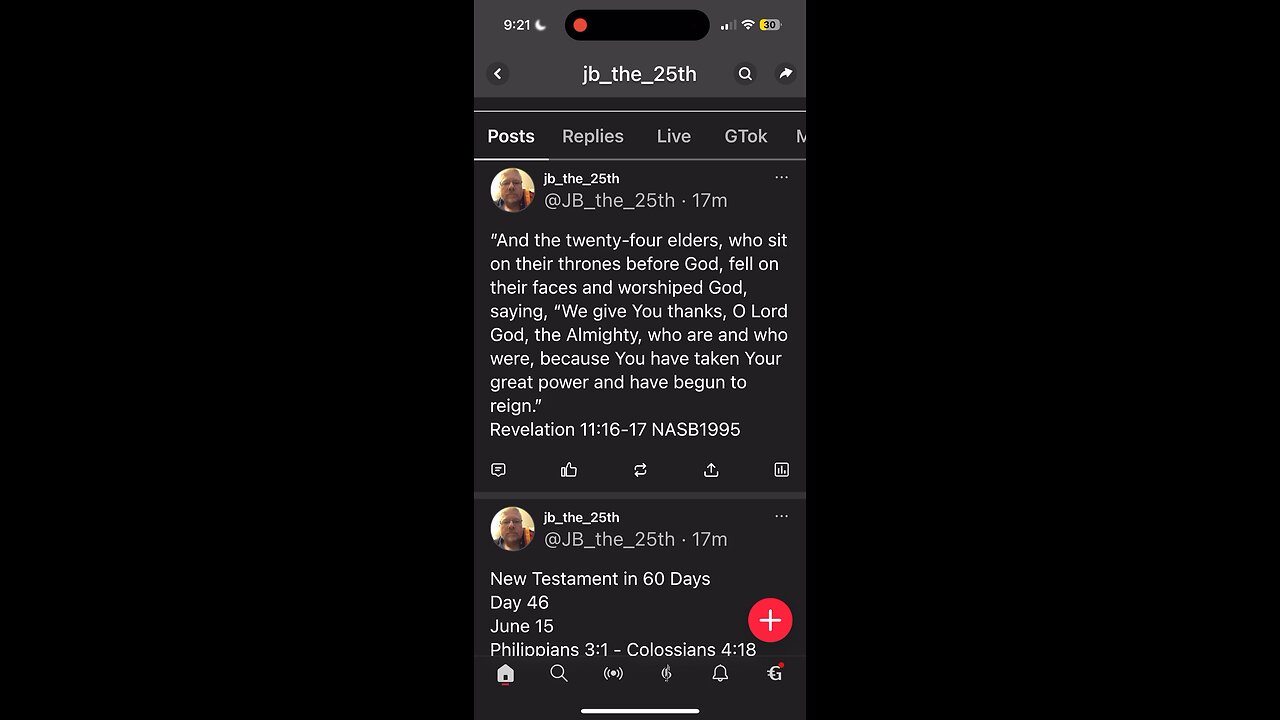Search within jb_the_25th's profile
The image size is (1280, 720).
coord(745,74)
